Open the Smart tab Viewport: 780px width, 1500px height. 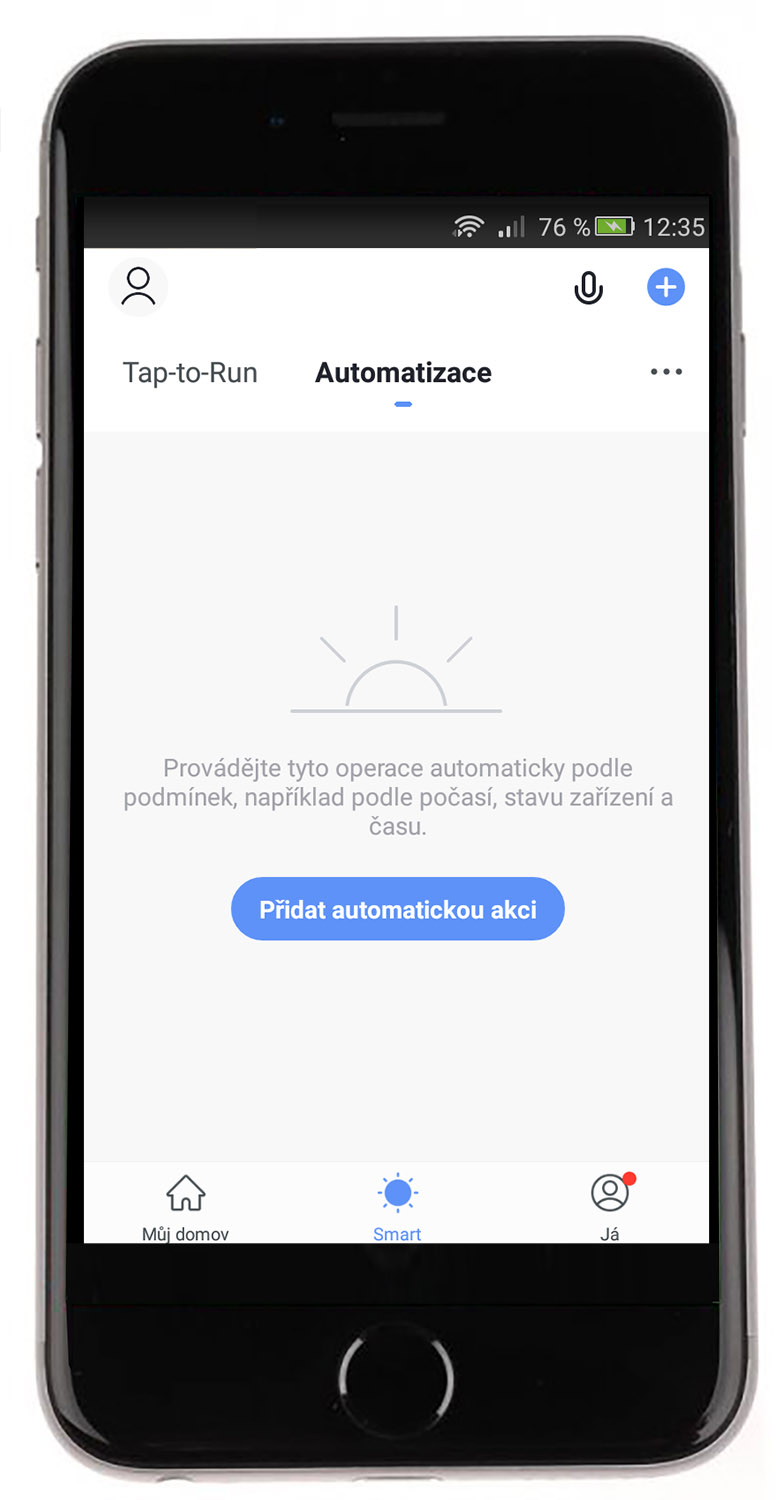point(397,1207)
